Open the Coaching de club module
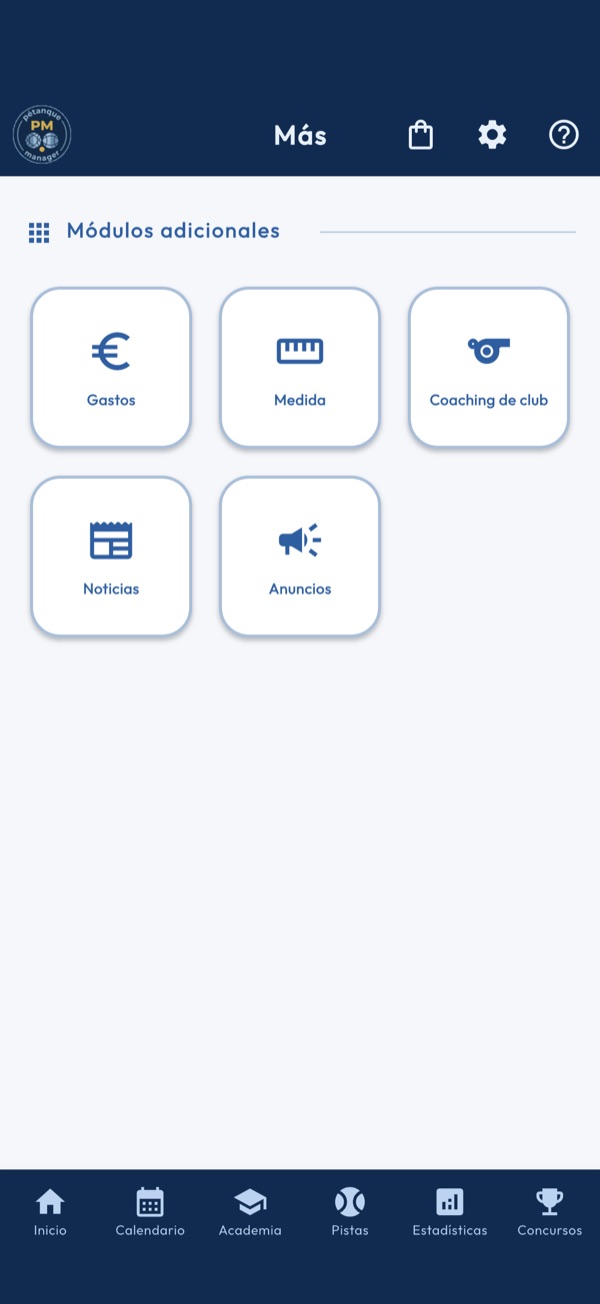 coord(489,367)
